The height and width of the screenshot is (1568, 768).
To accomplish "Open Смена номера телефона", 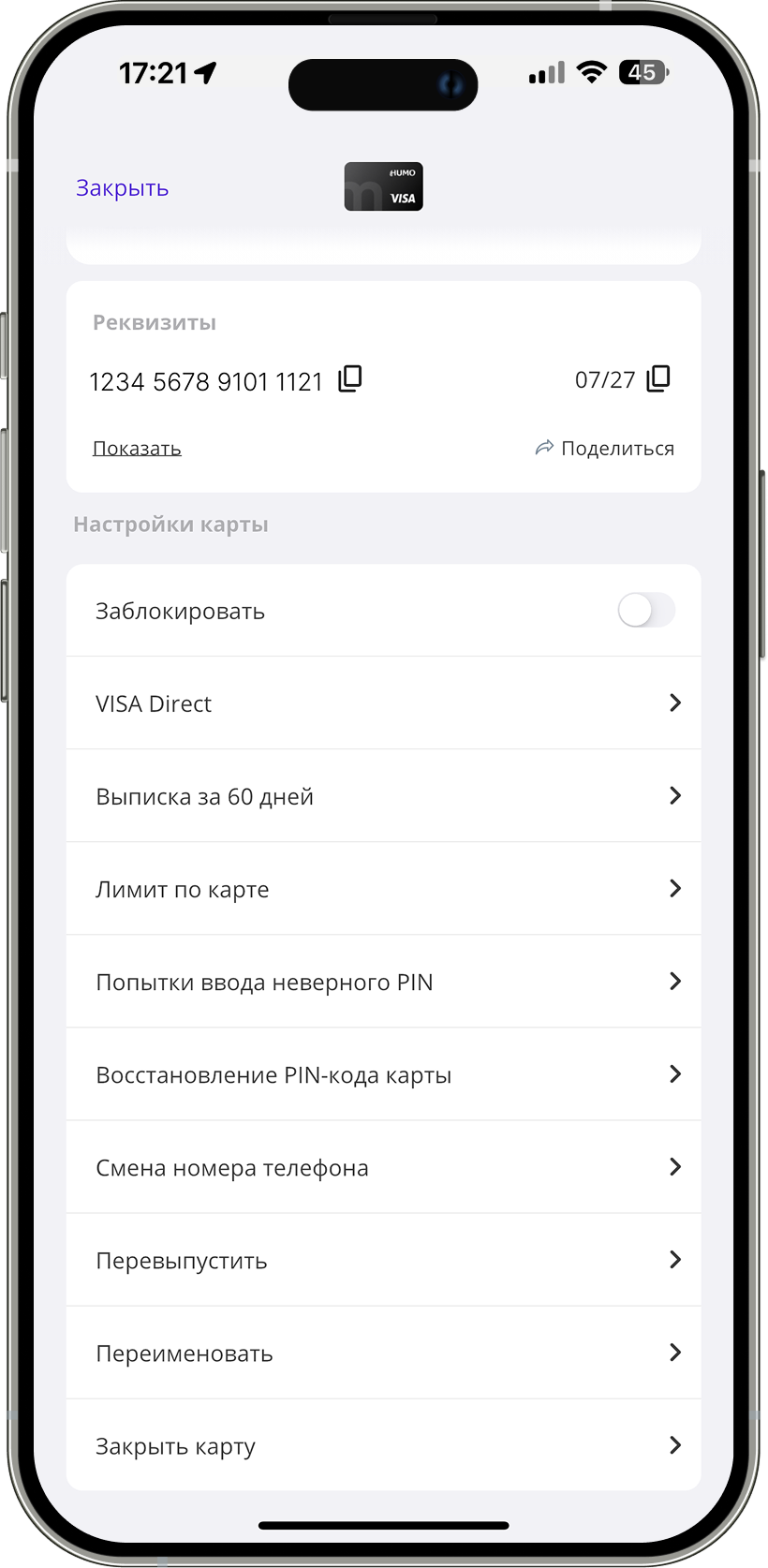I will pos(384,1167).
